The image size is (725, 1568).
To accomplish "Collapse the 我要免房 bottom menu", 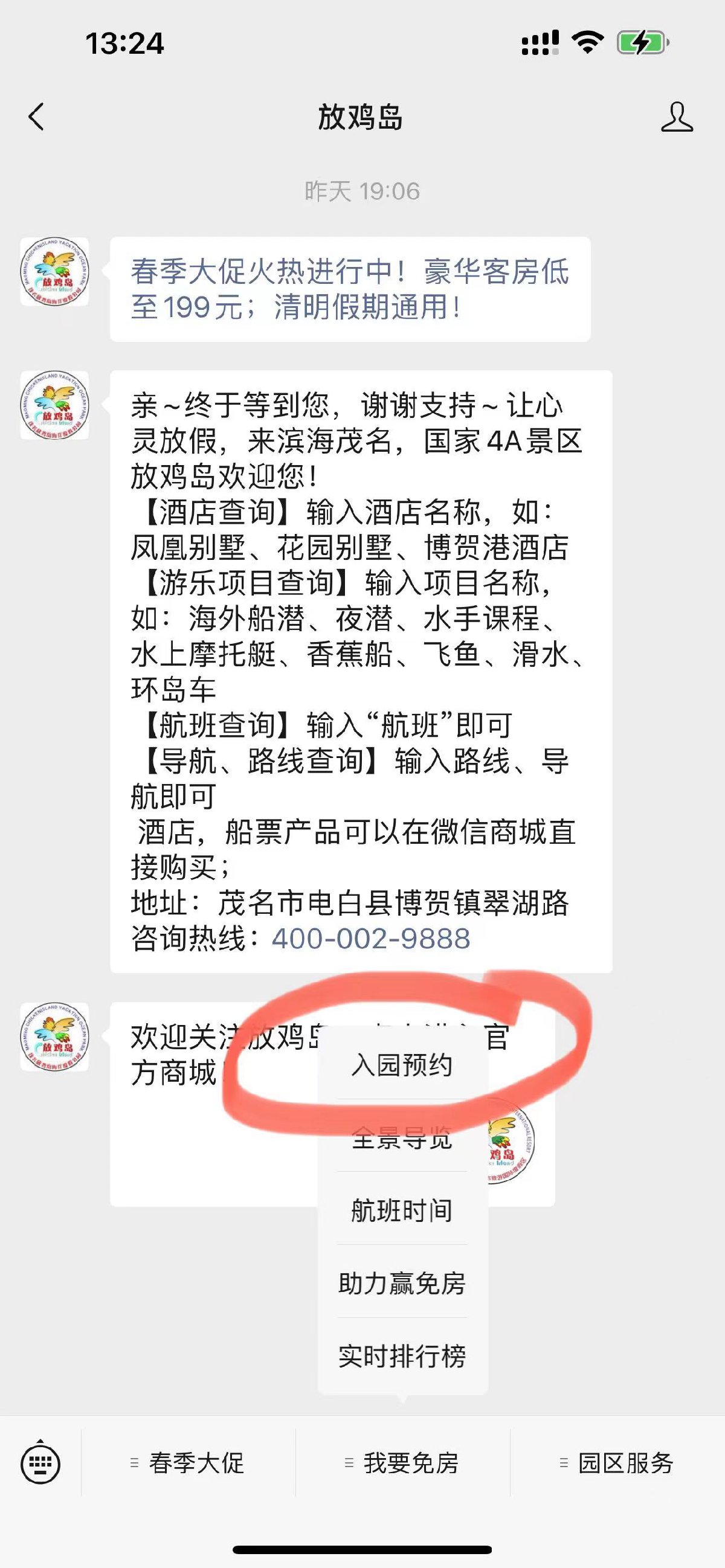I will (x=403, y=1463).
